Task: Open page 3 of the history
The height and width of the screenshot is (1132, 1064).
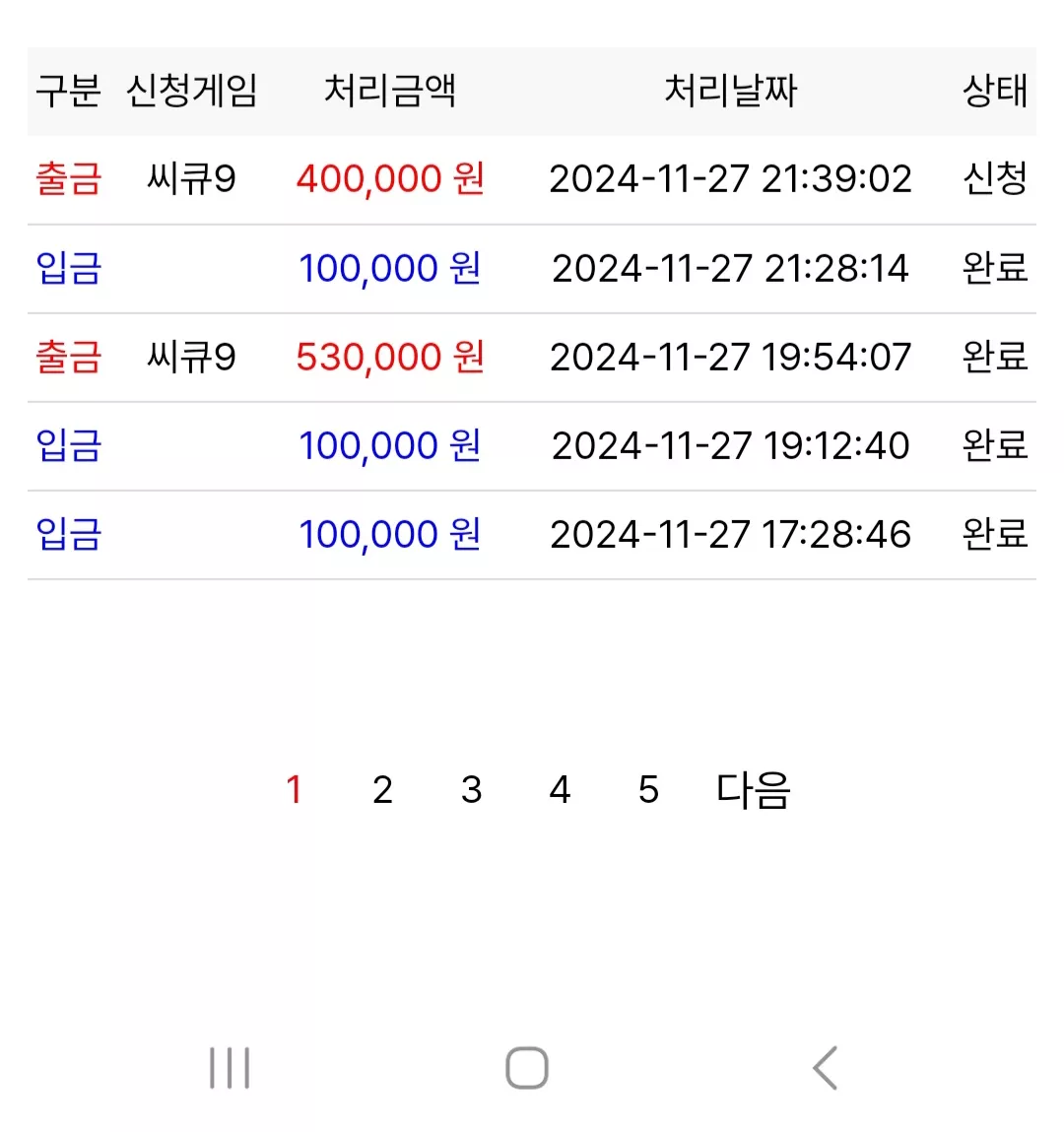Action: 471,789
